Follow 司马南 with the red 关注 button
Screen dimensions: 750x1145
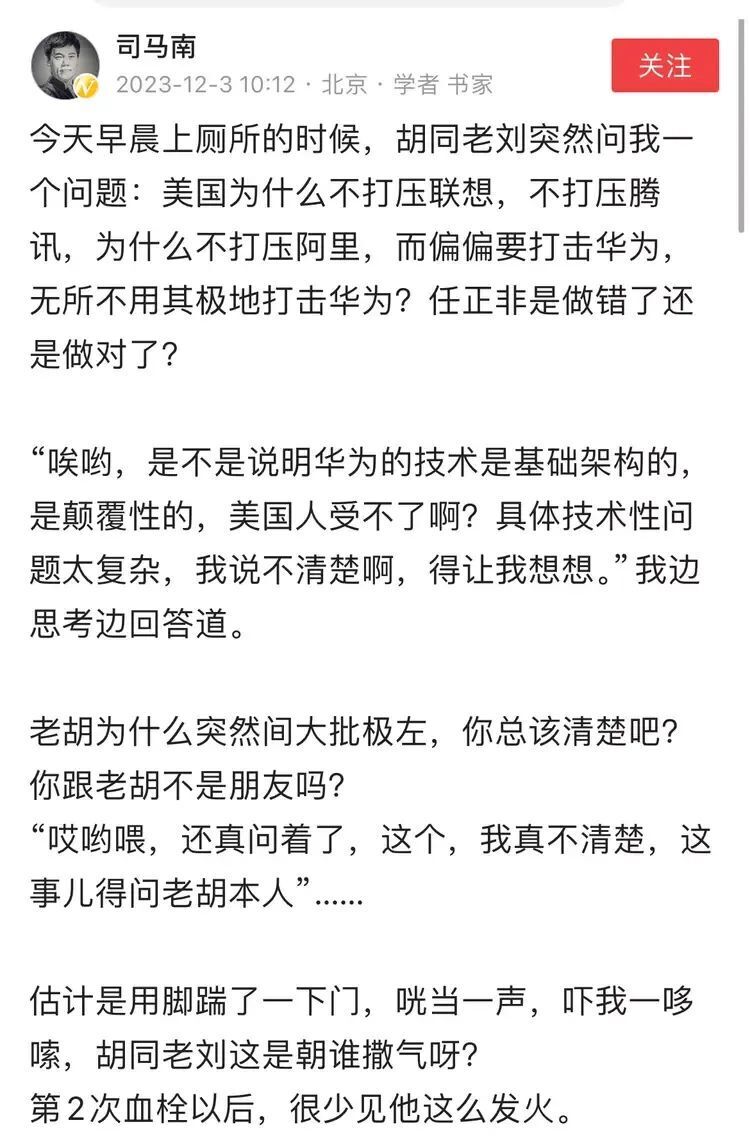[x=665, y=66]
